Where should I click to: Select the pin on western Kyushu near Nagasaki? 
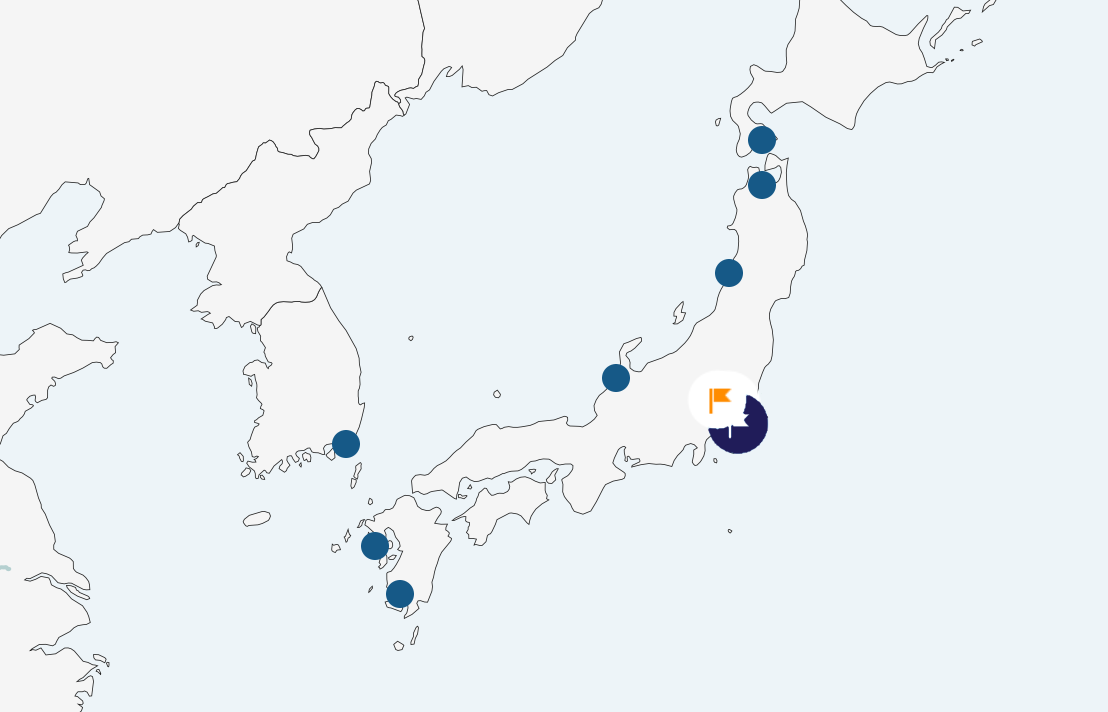coord(375,546)
